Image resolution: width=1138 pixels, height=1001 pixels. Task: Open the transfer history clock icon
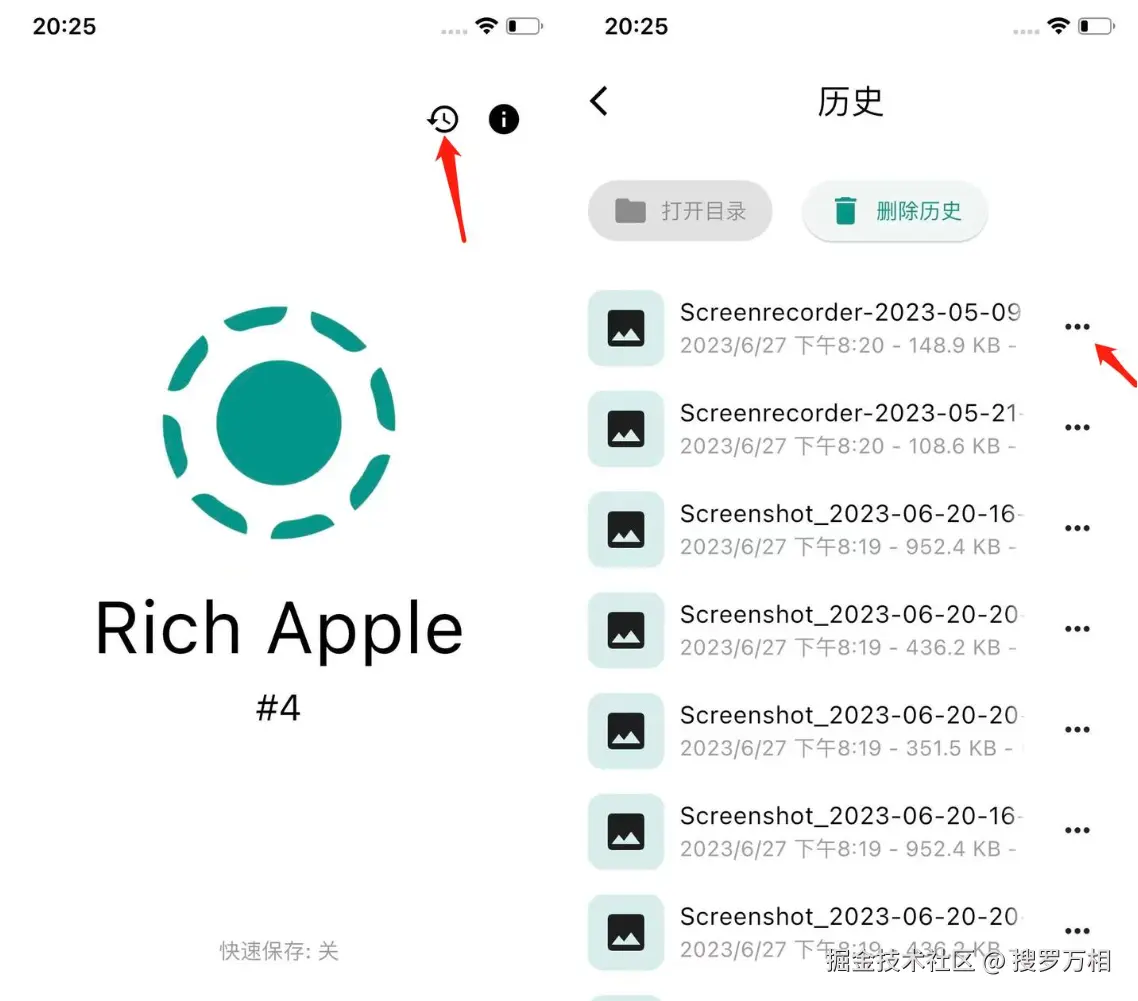click(x=443, y=120)
